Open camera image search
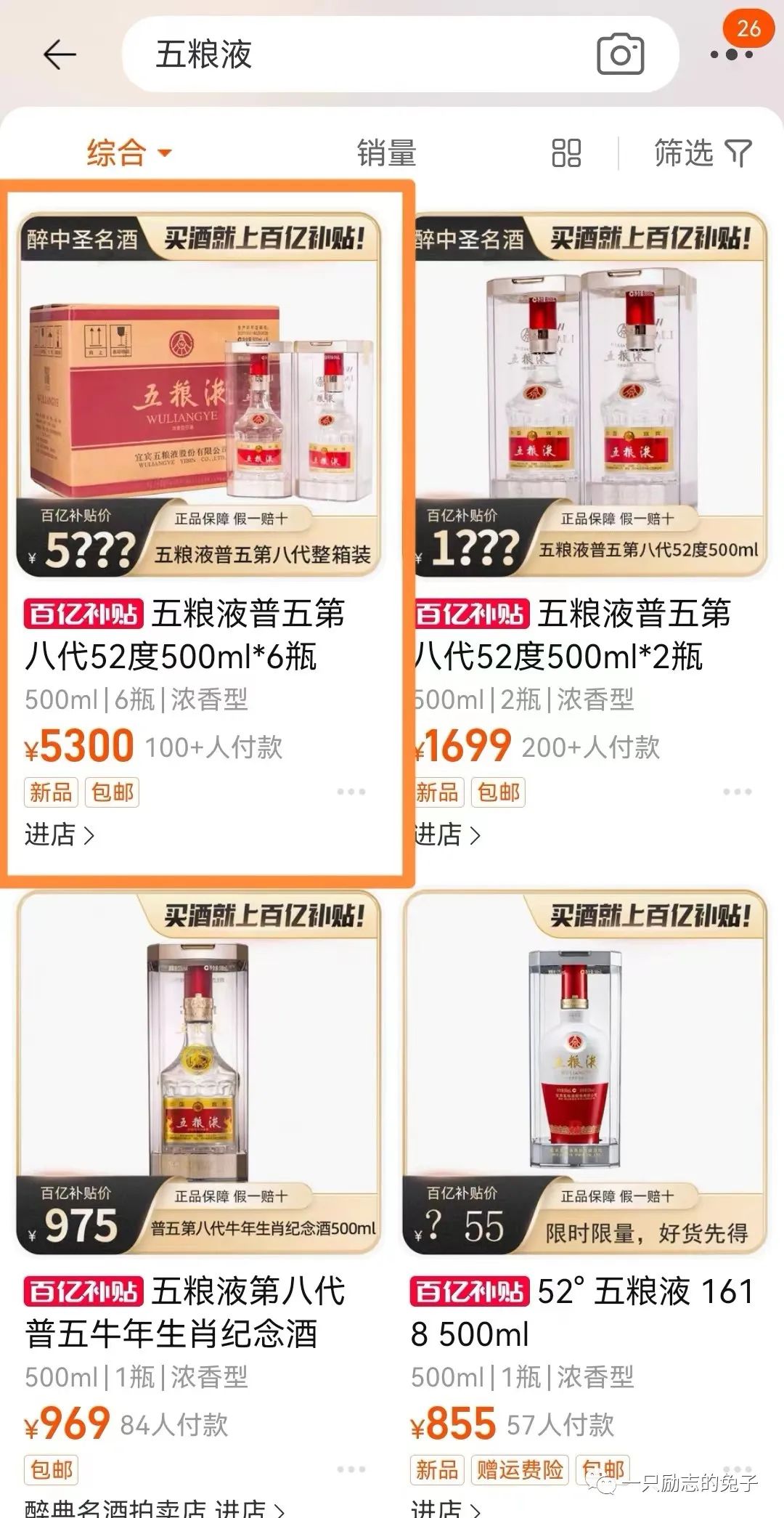The width and height of the screenshot is (784, 1518). (620, 54)
